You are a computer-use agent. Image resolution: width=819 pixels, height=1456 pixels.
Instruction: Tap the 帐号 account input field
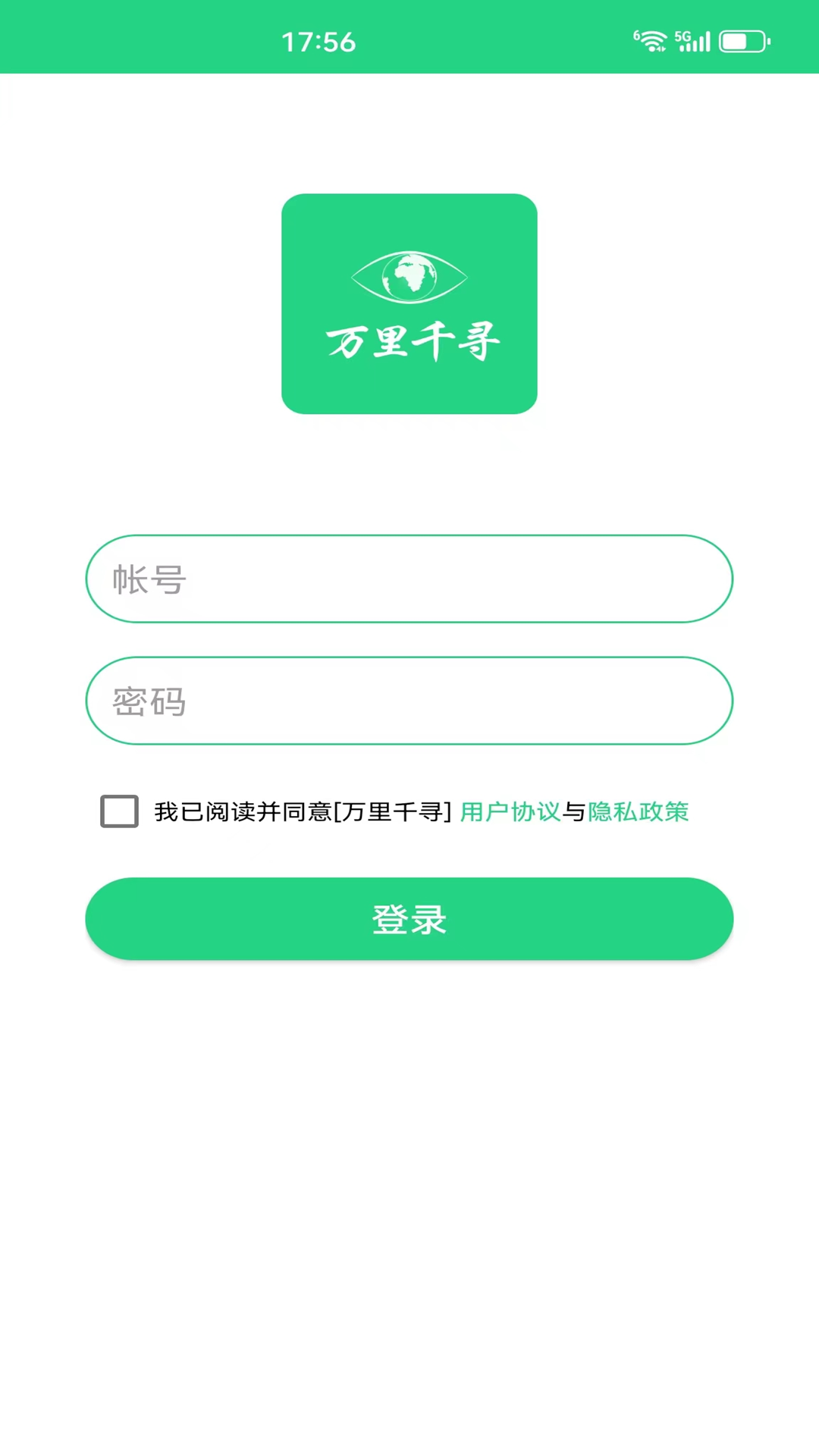coord(409,579)
